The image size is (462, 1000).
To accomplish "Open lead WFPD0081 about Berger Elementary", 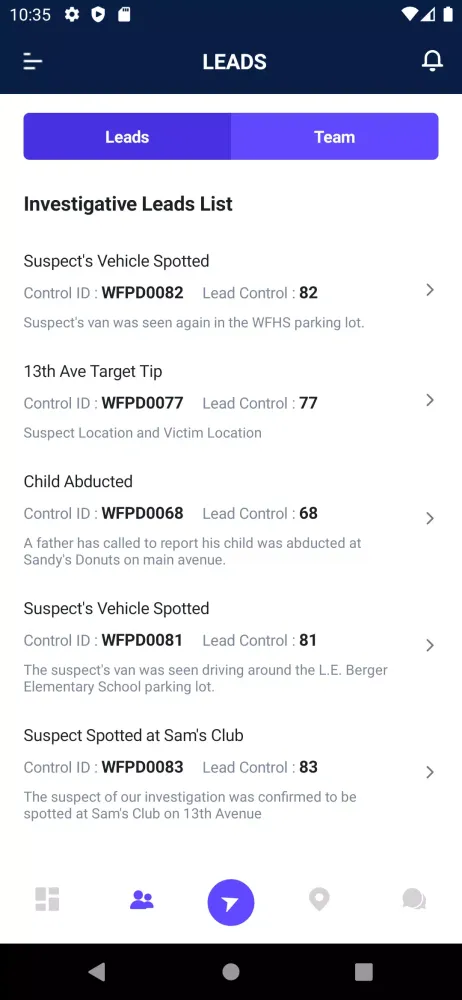I will coord(231,645).
